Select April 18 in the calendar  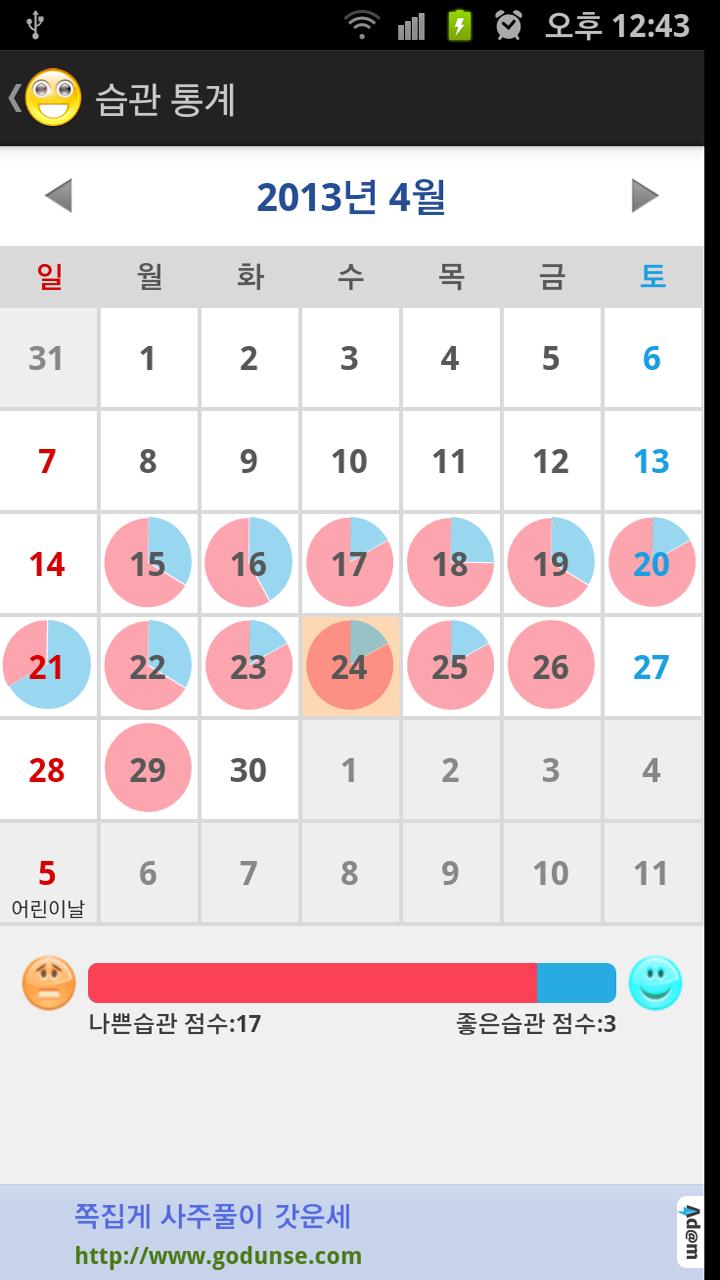click(x=450, y=564)
